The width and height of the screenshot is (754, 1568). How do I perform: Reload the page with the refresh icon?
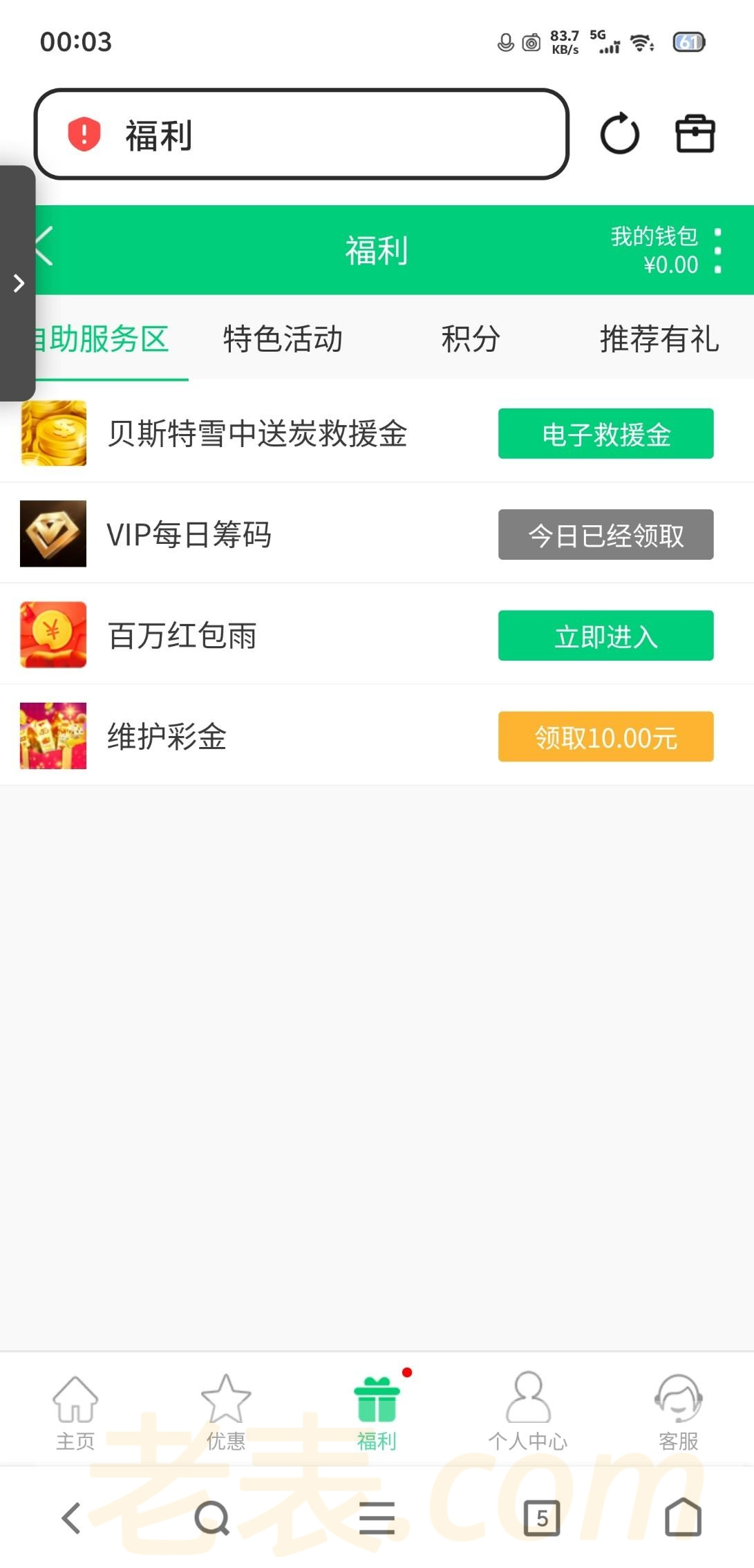tap(619, 133)
